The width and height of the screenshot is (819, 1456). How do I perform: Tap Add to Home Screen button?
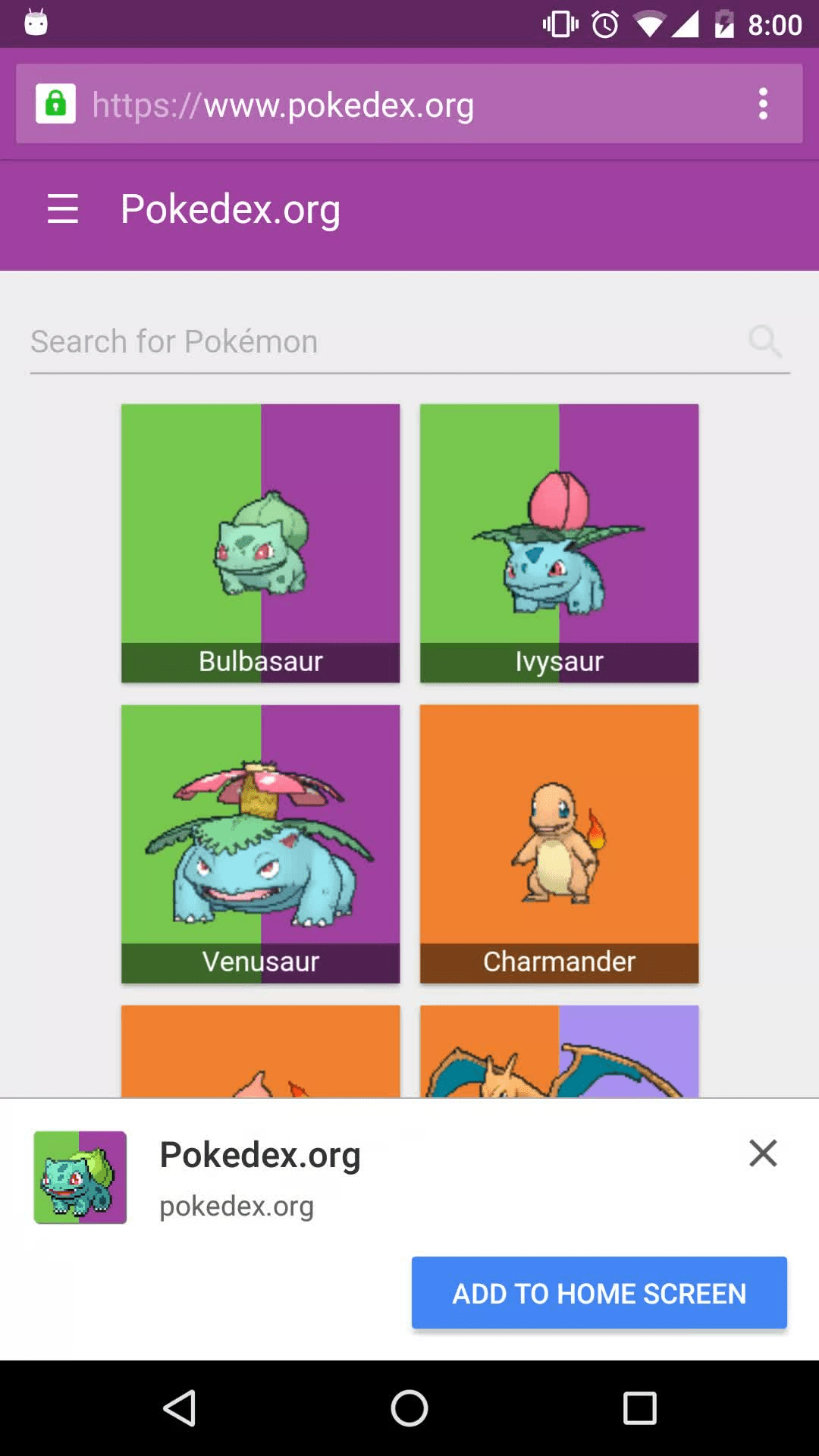point(599,1293)
